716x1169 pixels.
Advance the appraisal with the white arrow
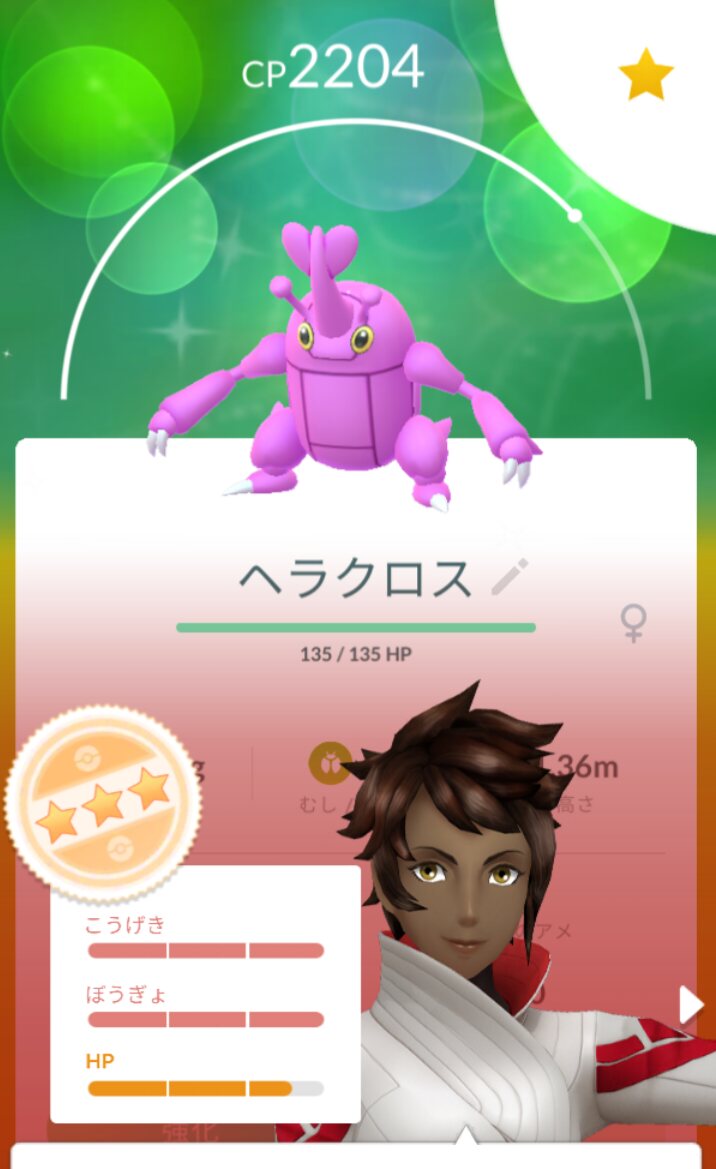pyautogui.click(x=690, y=1006)
